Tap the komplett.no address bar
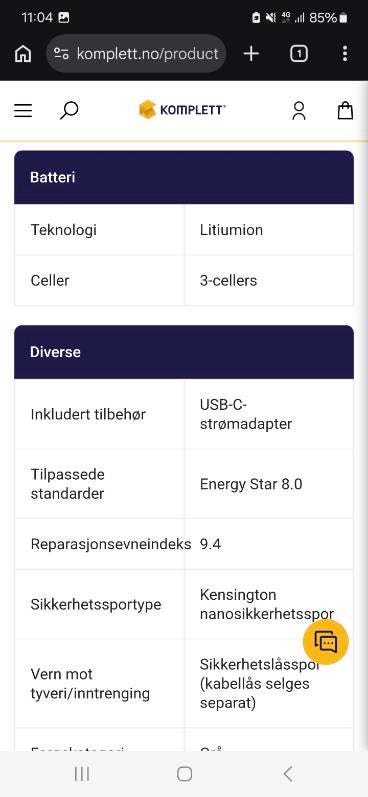Image resolution: width=368 pixels, height=797 pixels. 136,53
